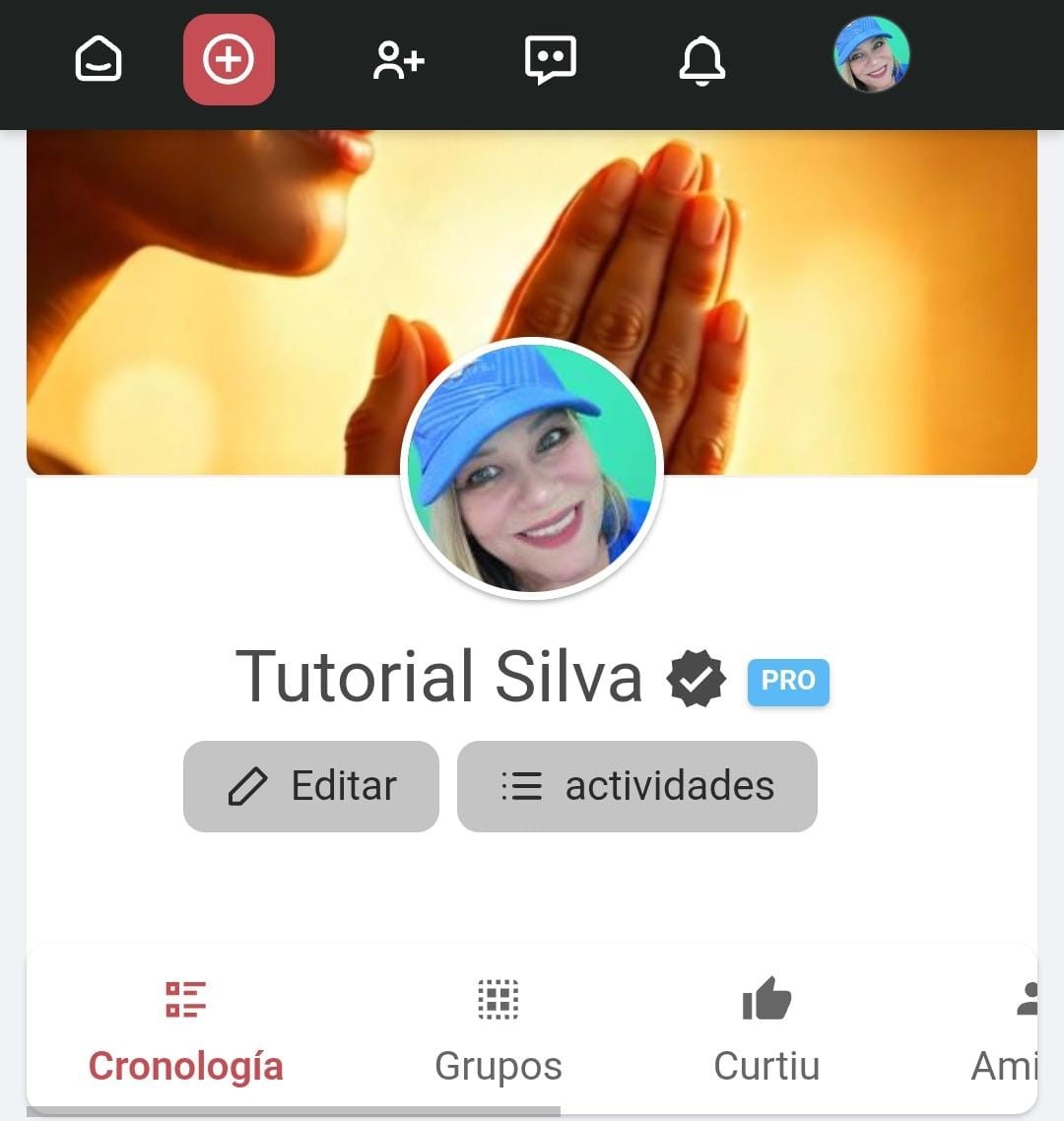The width and height of the screenshot is (1064, 1121).
Task: View the round profile picture
Action: click(x=532, y=470)
